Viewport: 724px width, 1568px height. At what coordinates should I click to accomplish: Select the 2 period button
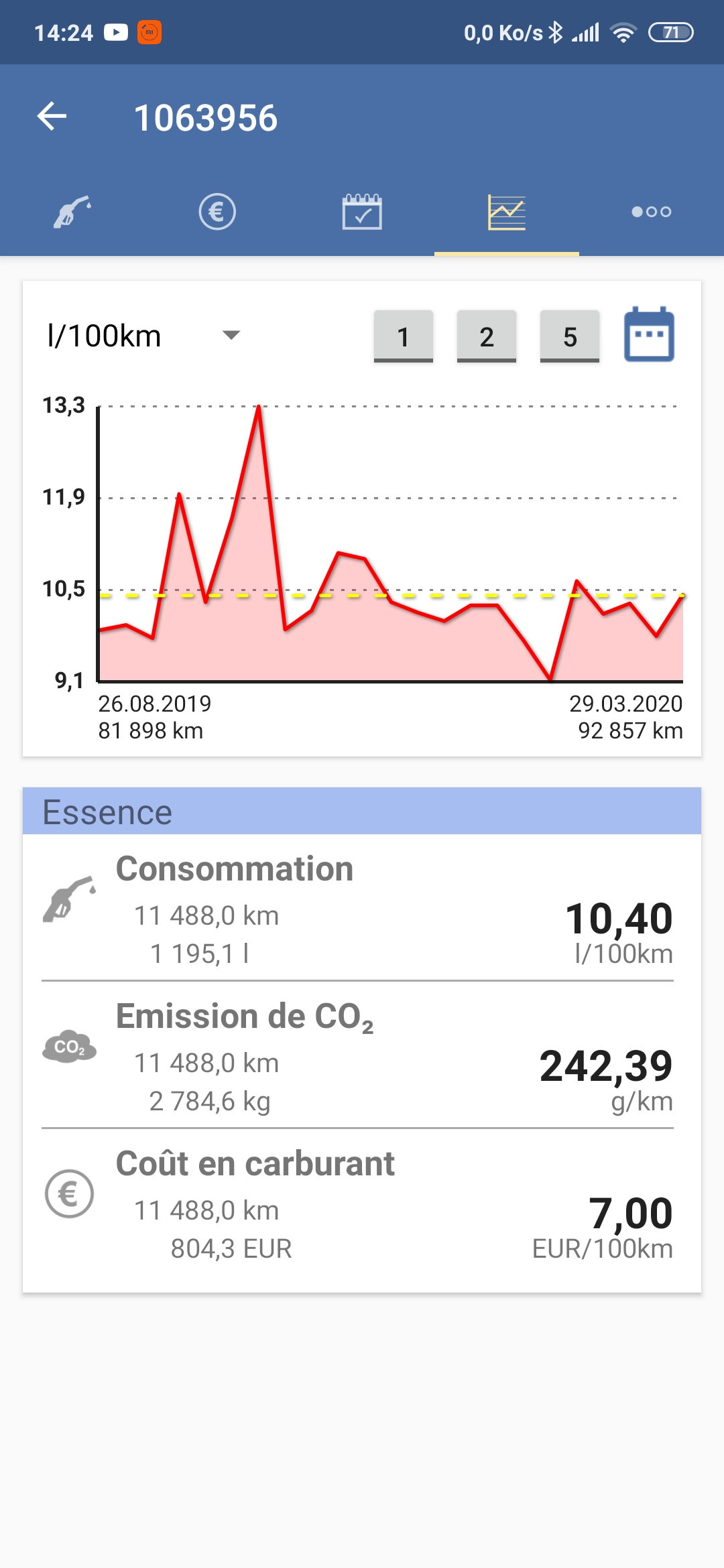pyautogui.click(x=487, y=336)
